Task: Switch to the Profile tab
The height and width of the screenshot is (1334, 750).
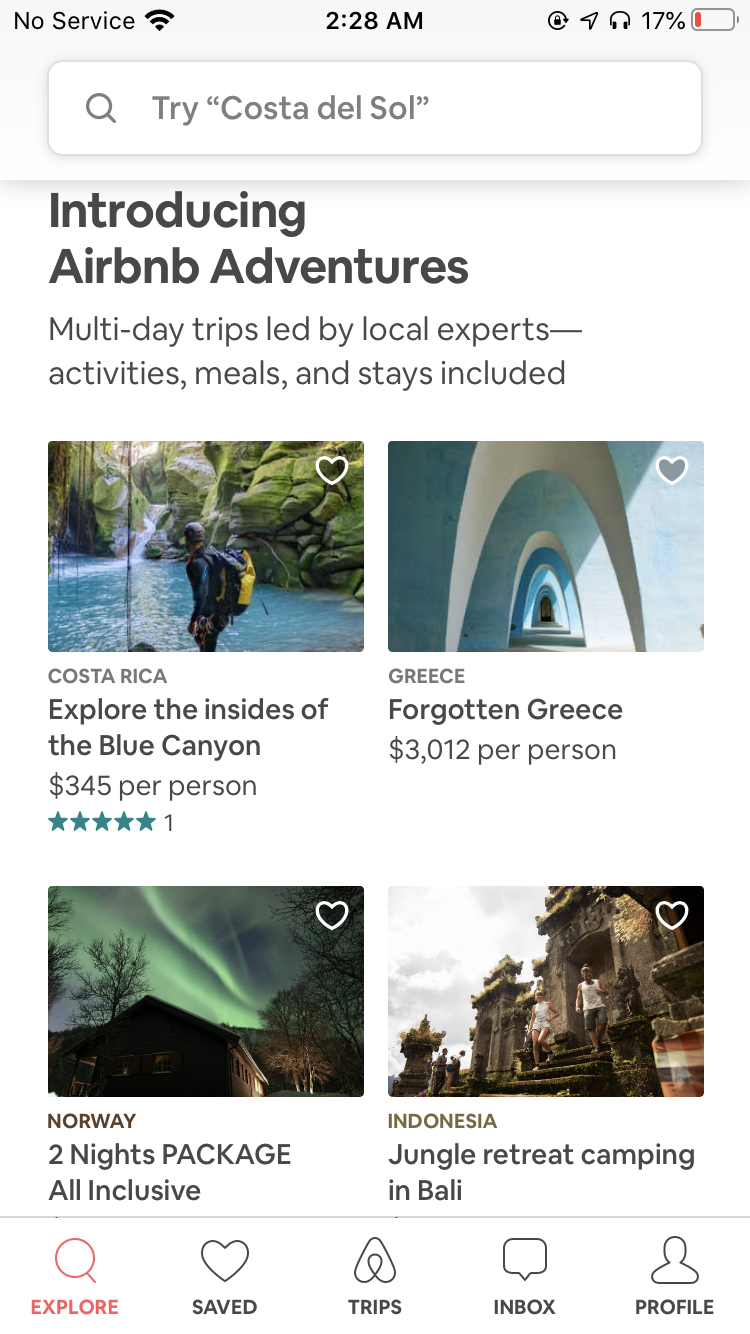Action: pos(675,1277)
